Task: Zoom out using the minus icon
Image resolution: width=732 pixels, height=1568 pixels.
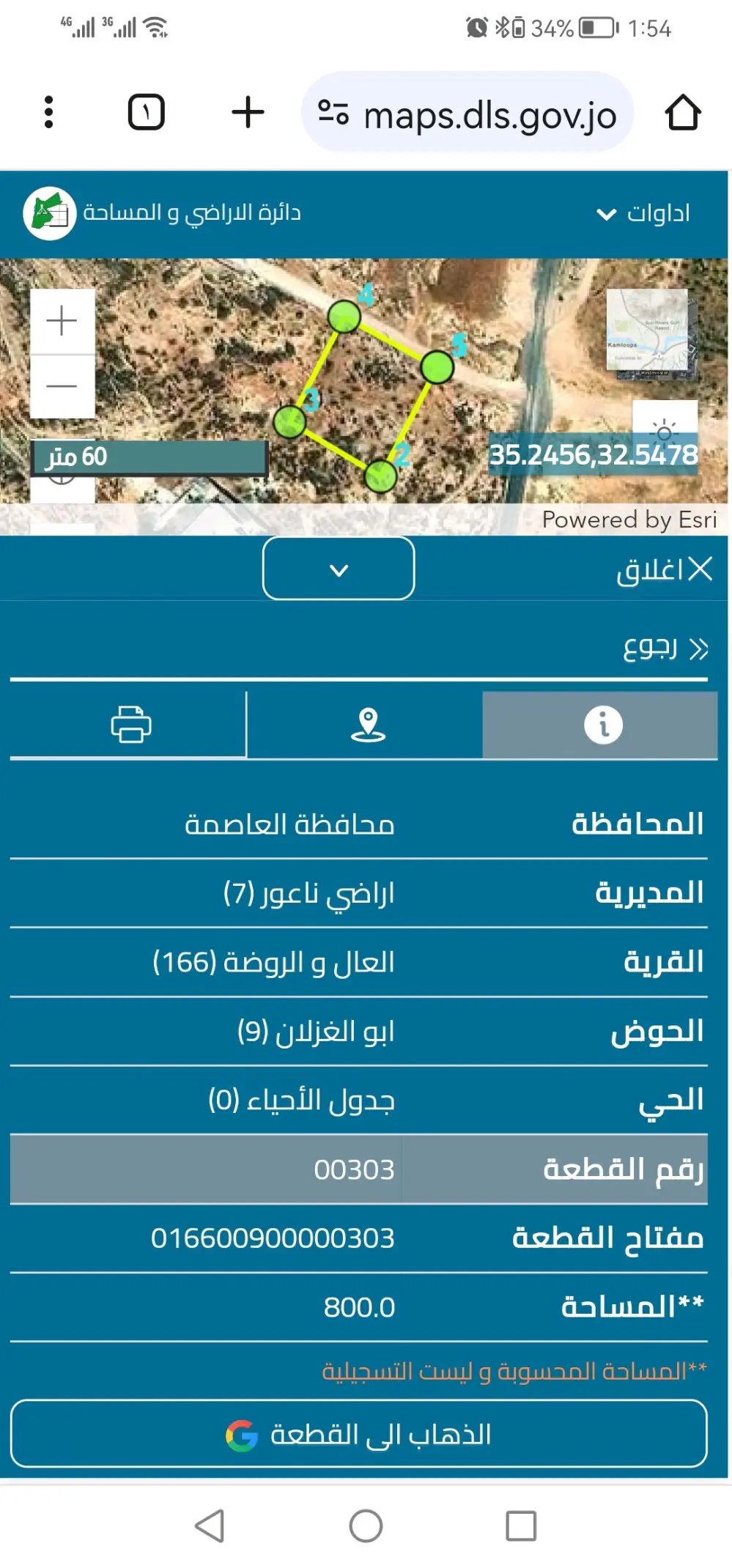Action: (62, 385)
